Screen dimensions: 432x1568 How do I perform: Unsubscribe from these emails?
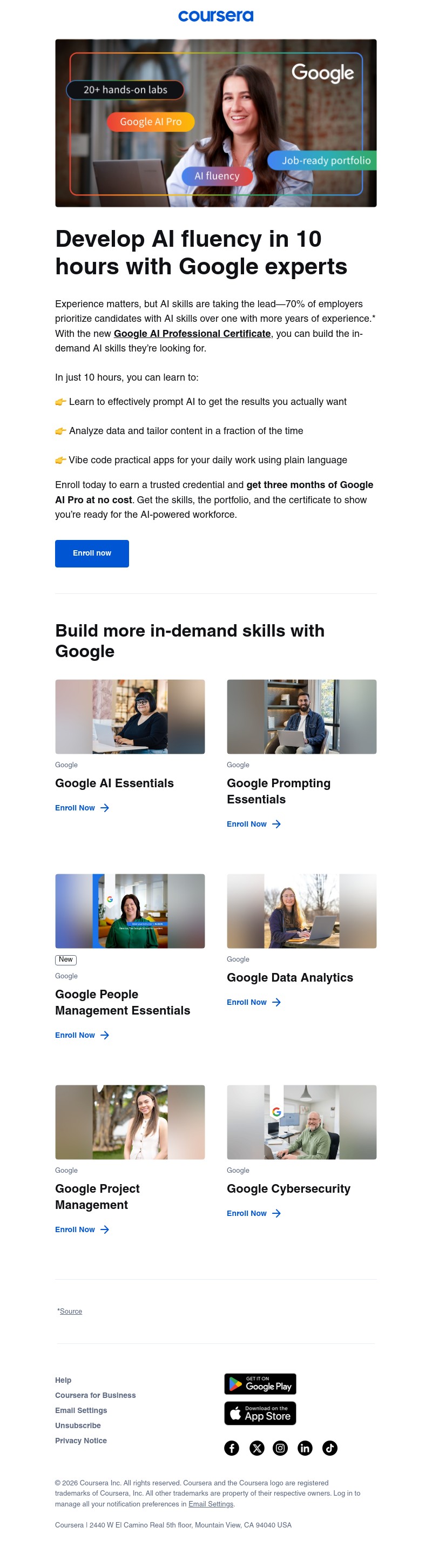coord(78,1425)
